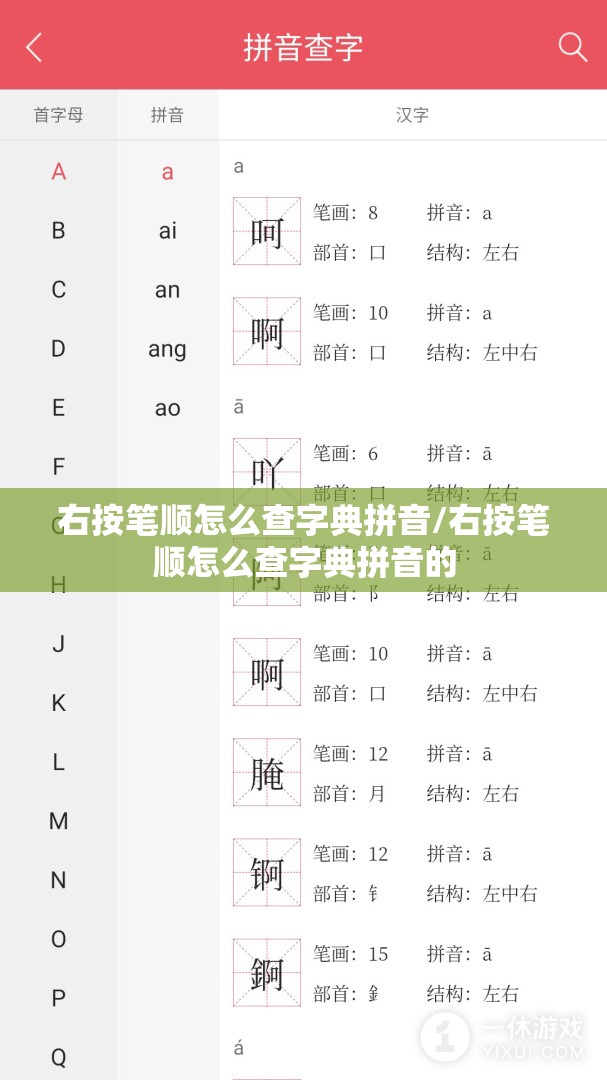Open the entry for character 腌
Image resolution: width=607 pixels, height=1080 pixels.
[412, 773]
